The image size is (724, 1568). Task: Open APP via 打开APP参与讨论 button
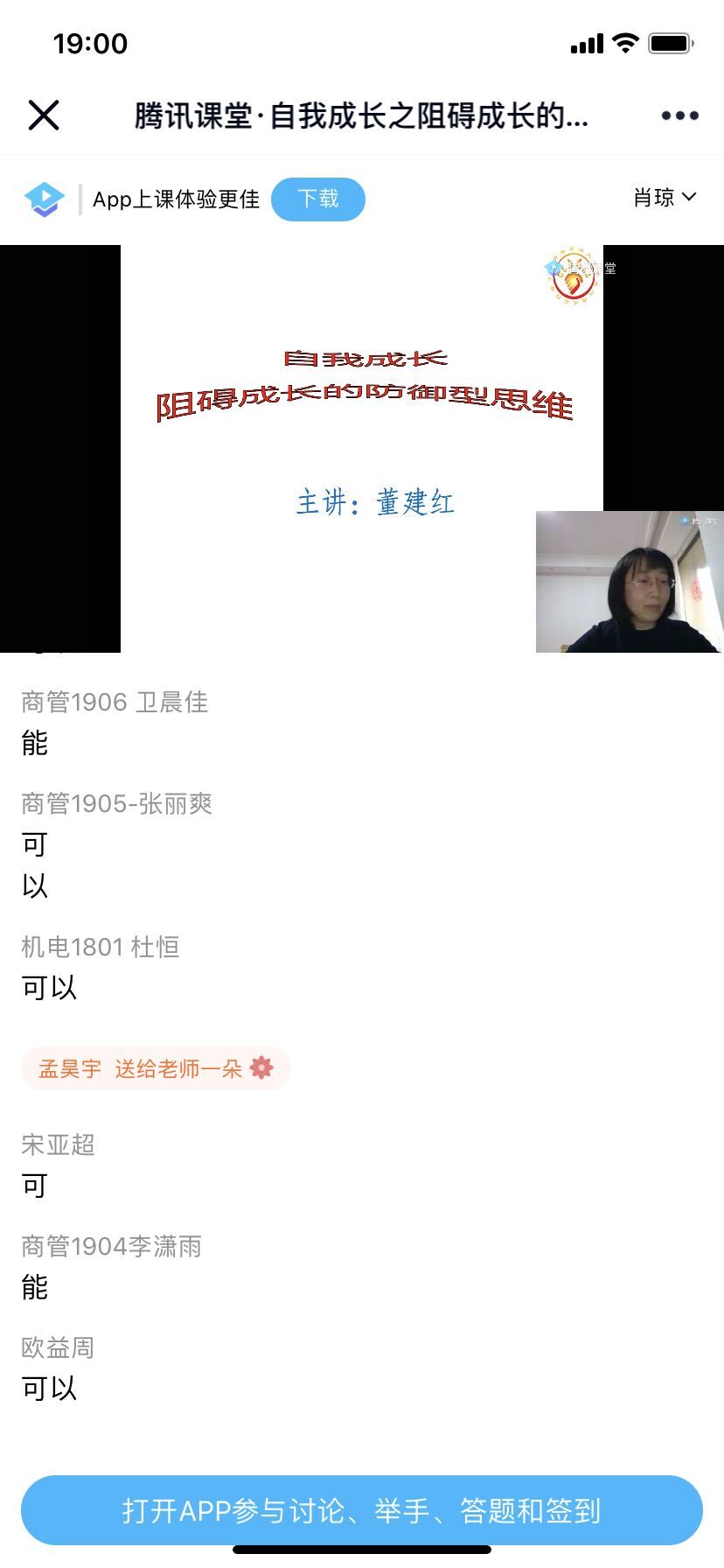pyautogui.click(x=362, y=1510)
